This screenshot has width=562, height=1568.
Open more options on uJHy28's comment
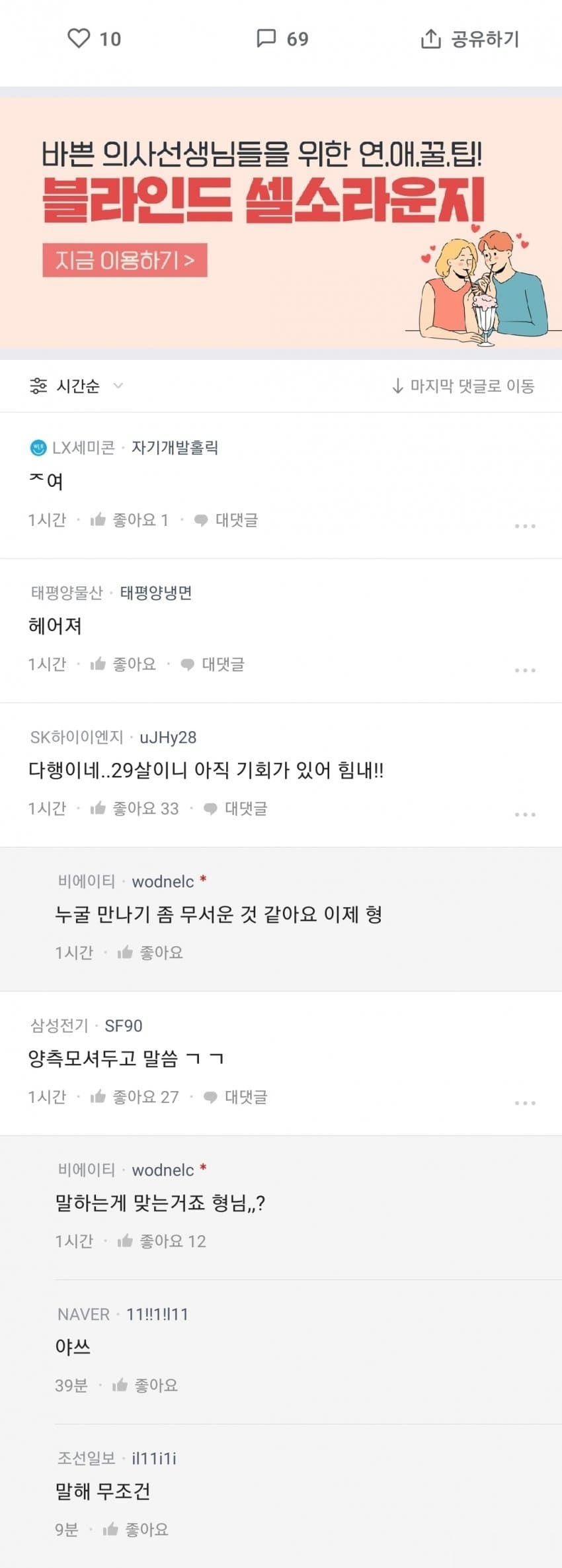pos(525,814)
